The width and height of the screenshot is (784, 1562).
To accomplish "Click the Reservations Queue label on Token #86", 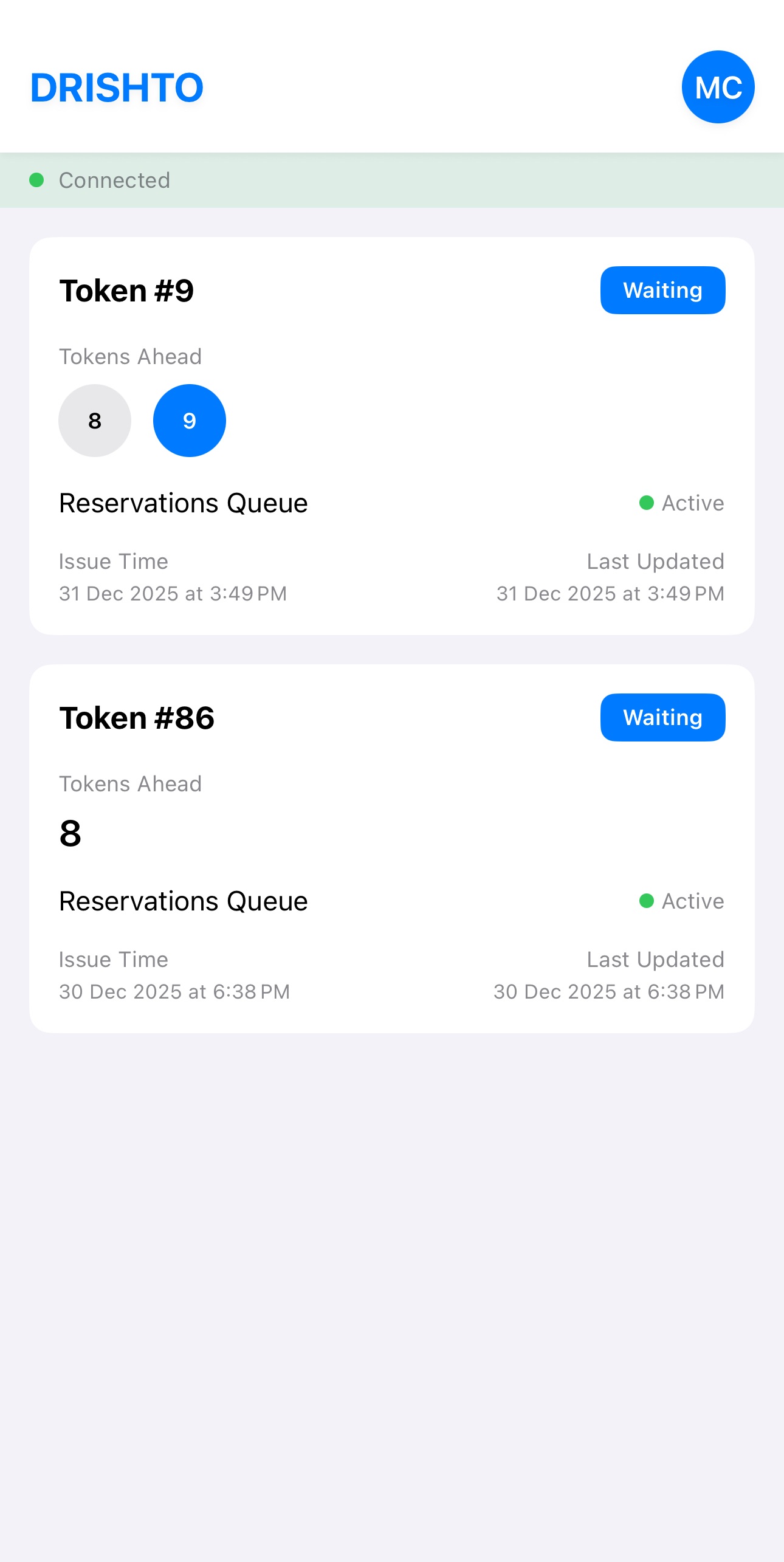I will [184, 901].
